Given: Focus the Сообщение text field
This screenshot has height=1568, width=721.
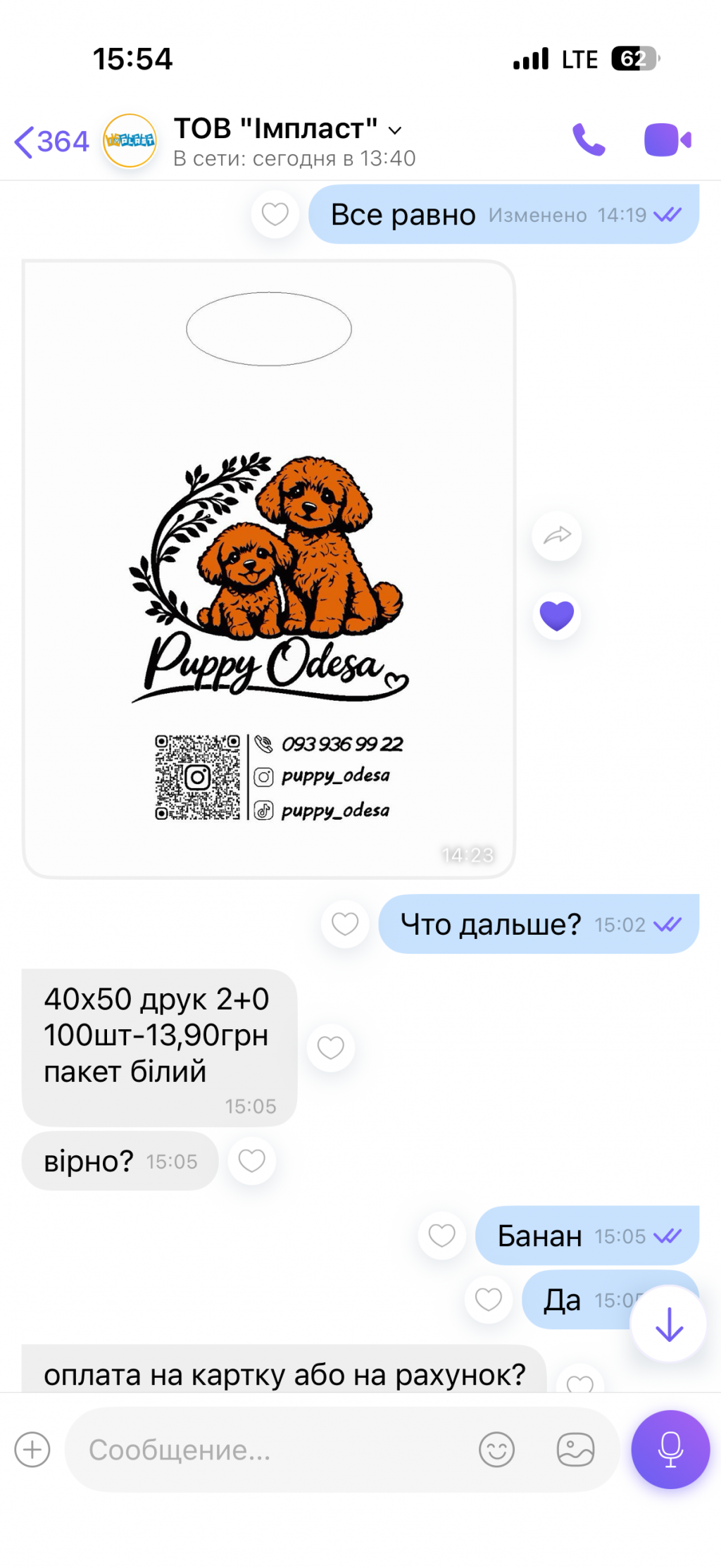Looking at the screenshot, I should [x=268, y=1450].
